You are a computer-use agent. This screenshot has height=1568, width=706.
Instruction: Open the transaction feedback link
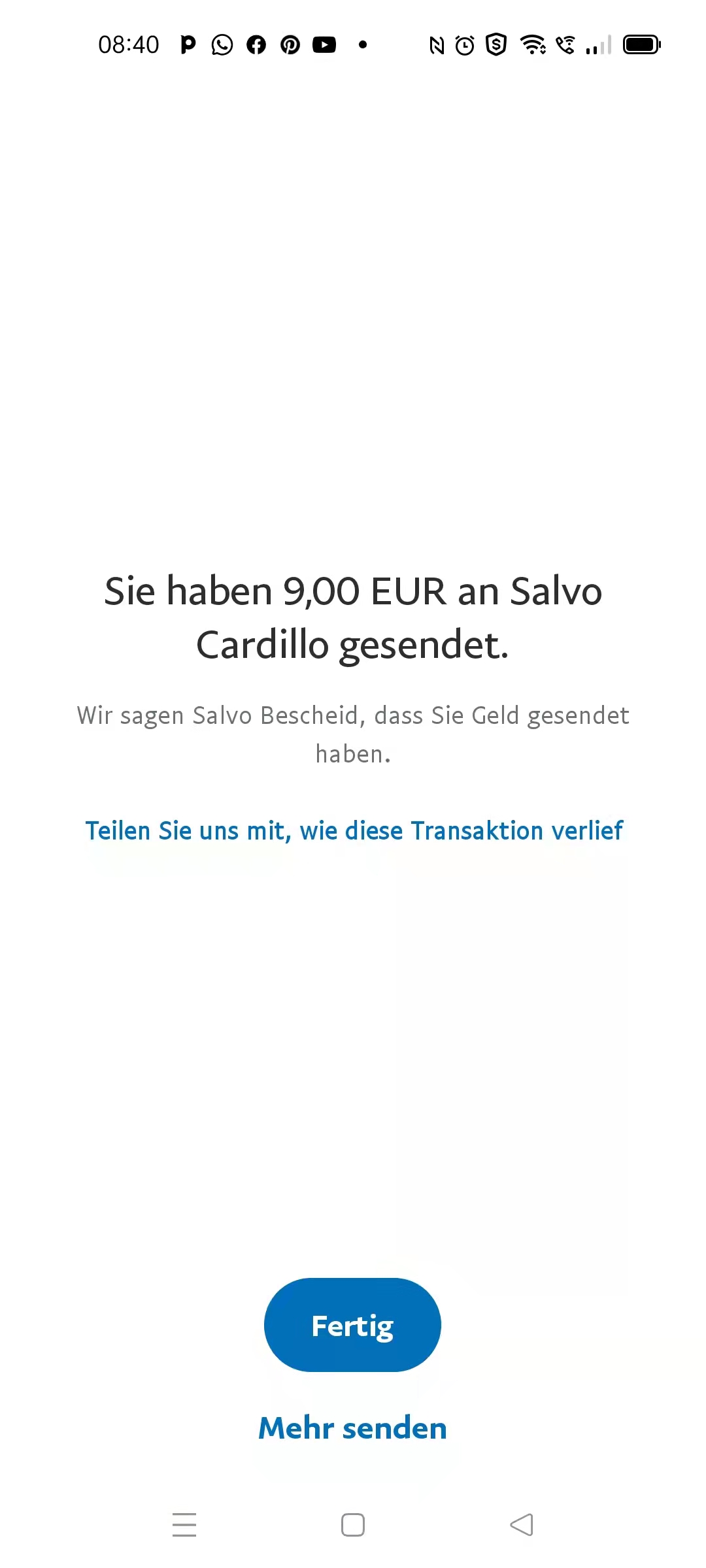tap(354, 831)
